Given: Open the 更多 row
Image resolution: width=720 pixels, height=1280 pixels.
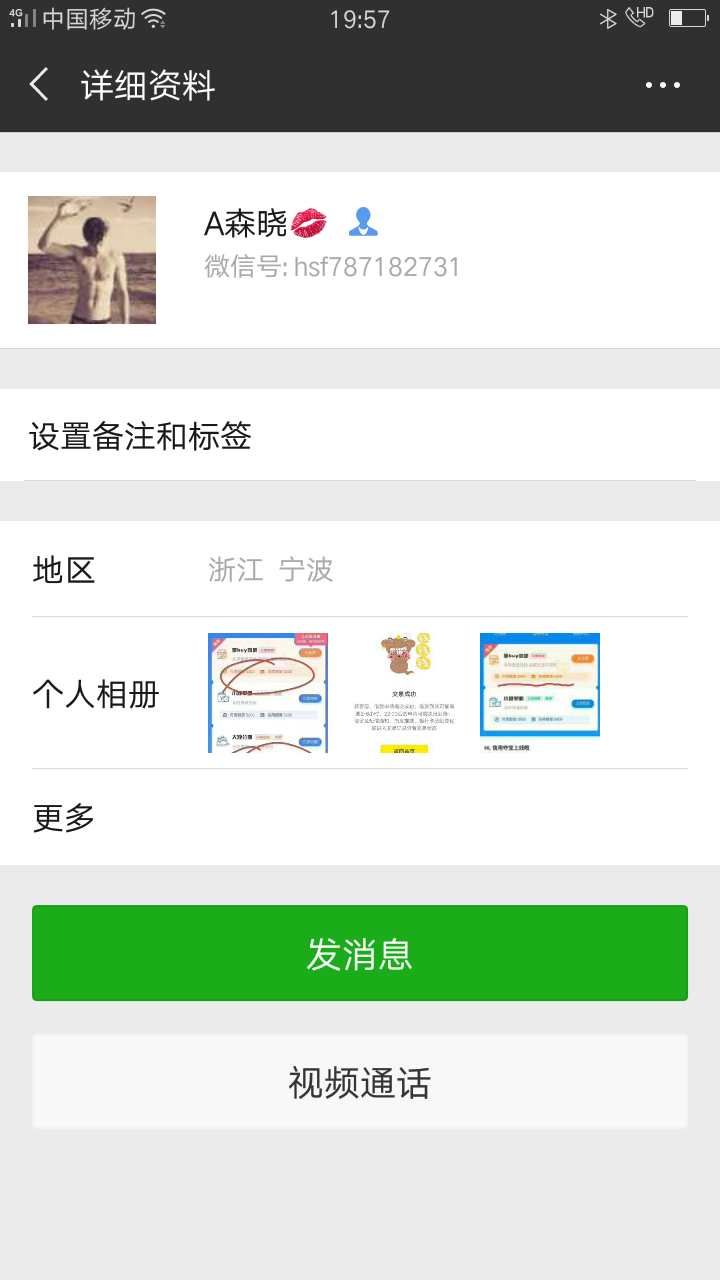Looking at the screenshot, I should click(360, 818).
